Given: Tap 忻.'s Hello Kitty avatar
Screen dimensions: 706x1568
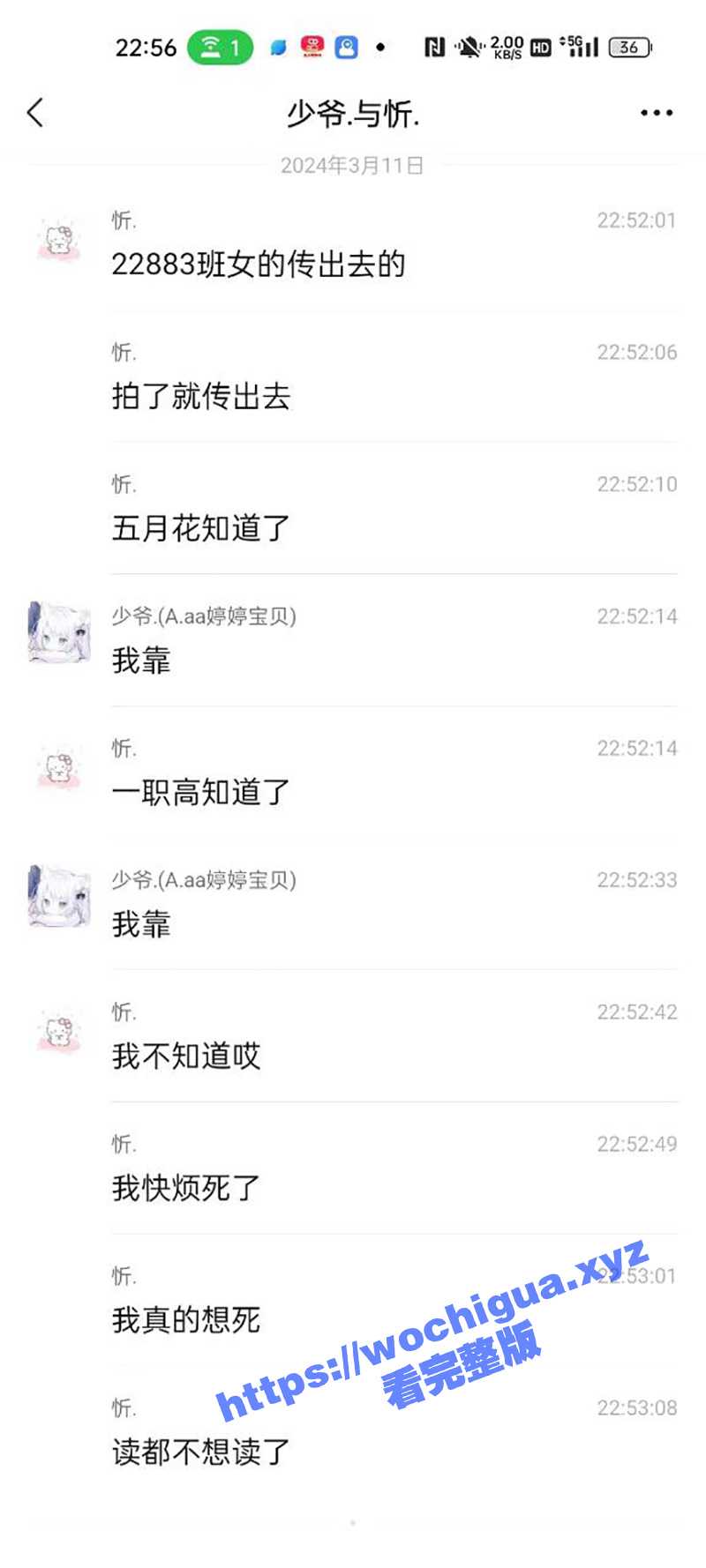Looking at the screenshot, I should click(x=57, y=238).
